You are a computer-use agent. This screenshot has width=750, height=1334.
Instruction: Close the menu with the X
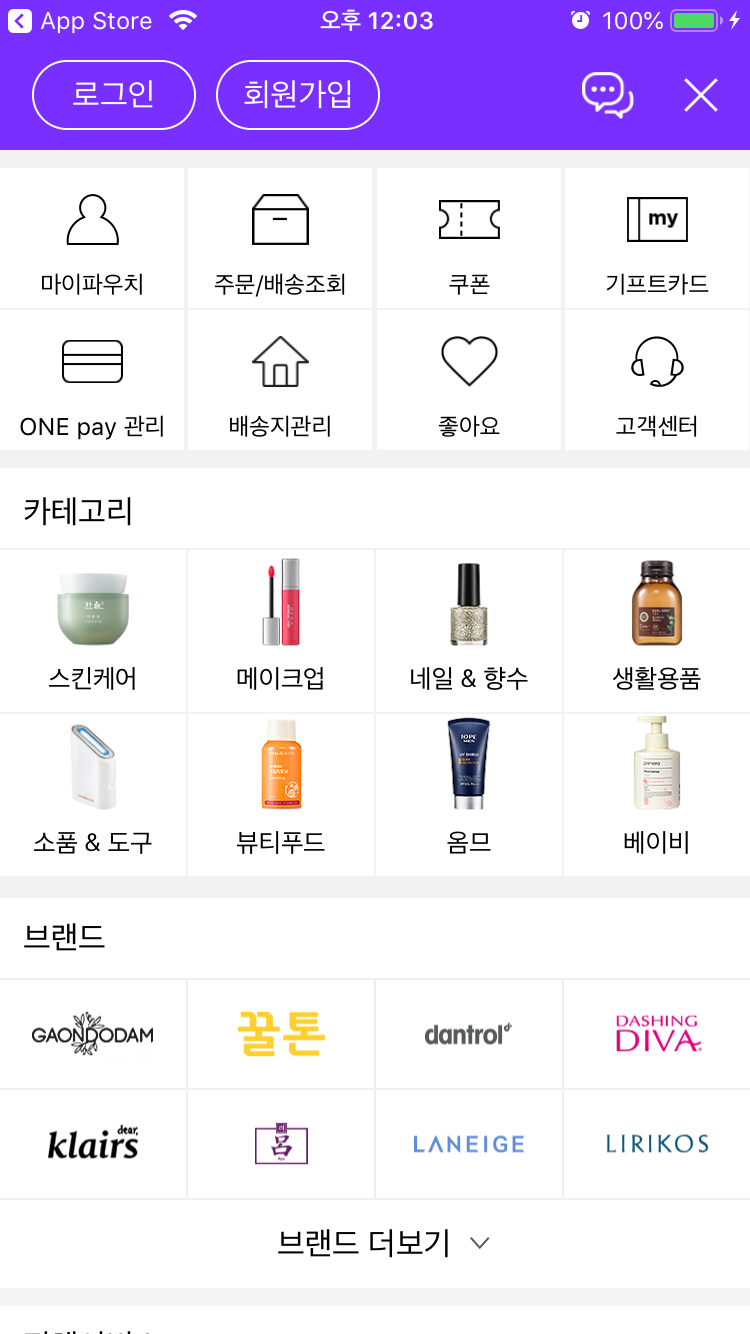pyautogui.click(x=700, y=95)
